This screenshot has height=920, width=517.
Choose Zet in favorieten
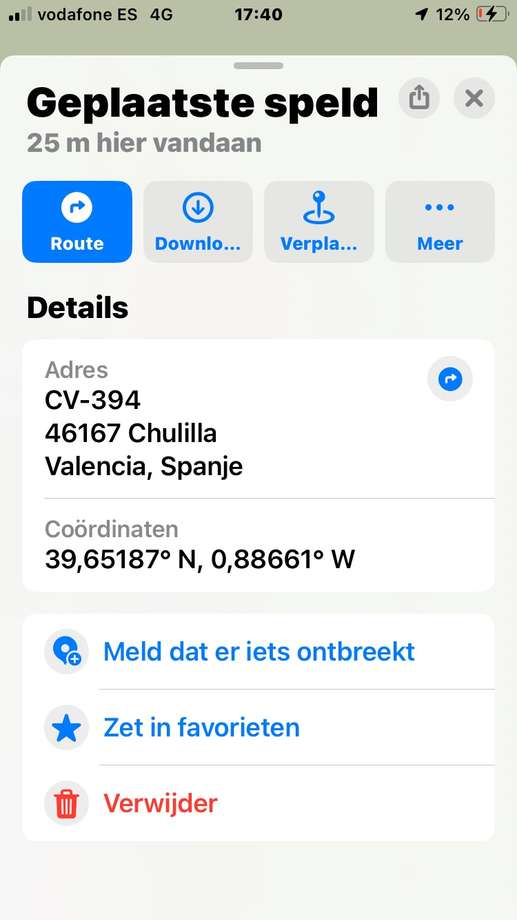[258, 728]
